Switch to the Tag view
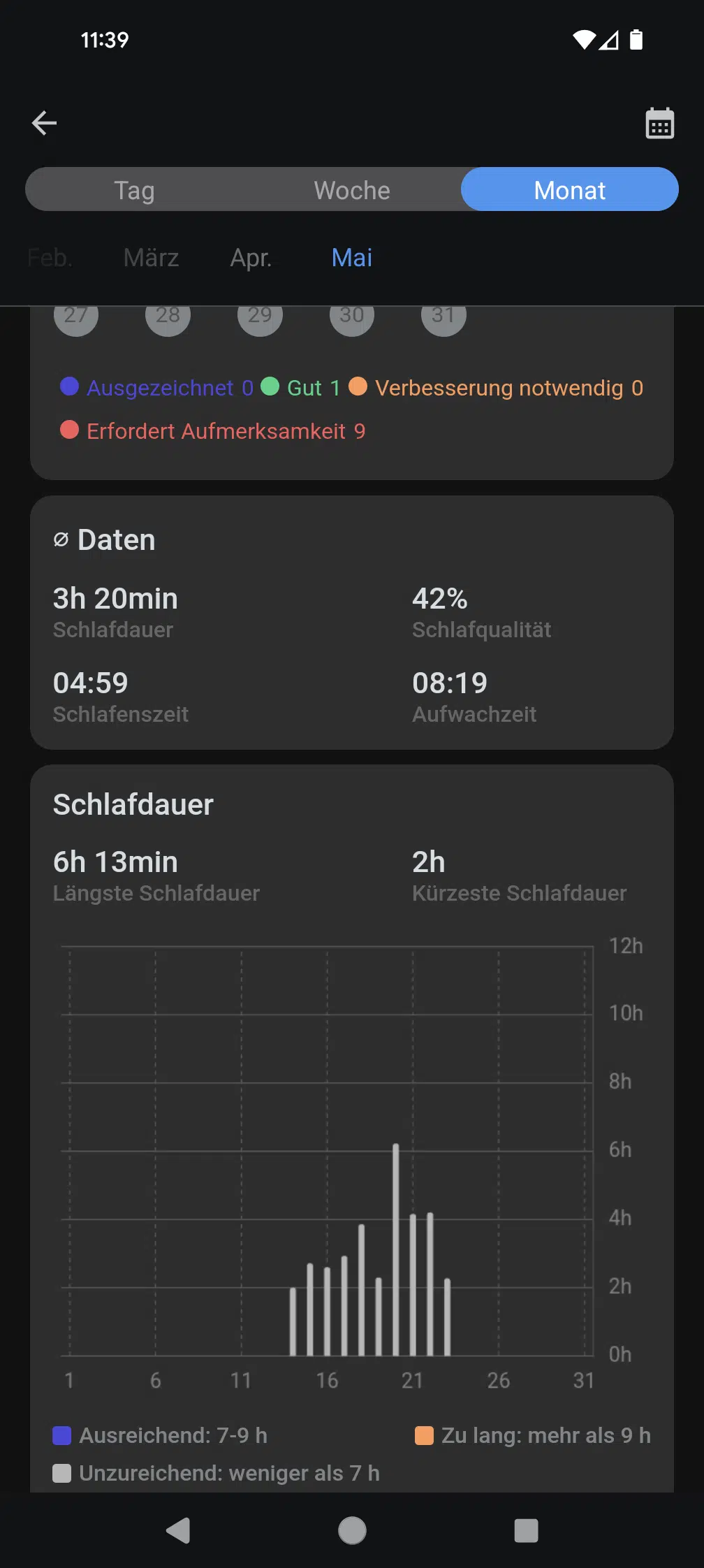Viewport: 704px width, 1568px height. [x=134, y=190]
